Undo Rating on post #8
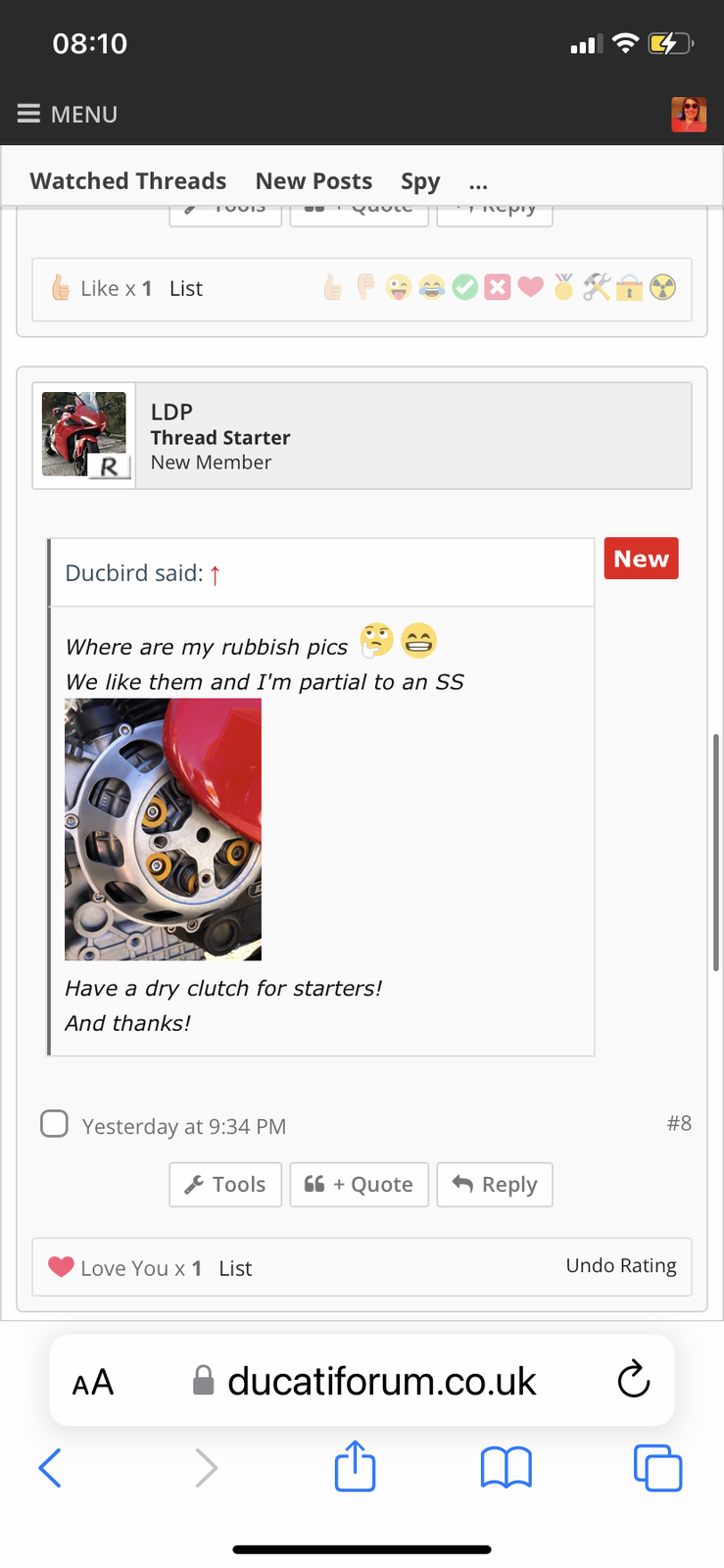This screenshot has width=724, height=1568. [620, 1265]
